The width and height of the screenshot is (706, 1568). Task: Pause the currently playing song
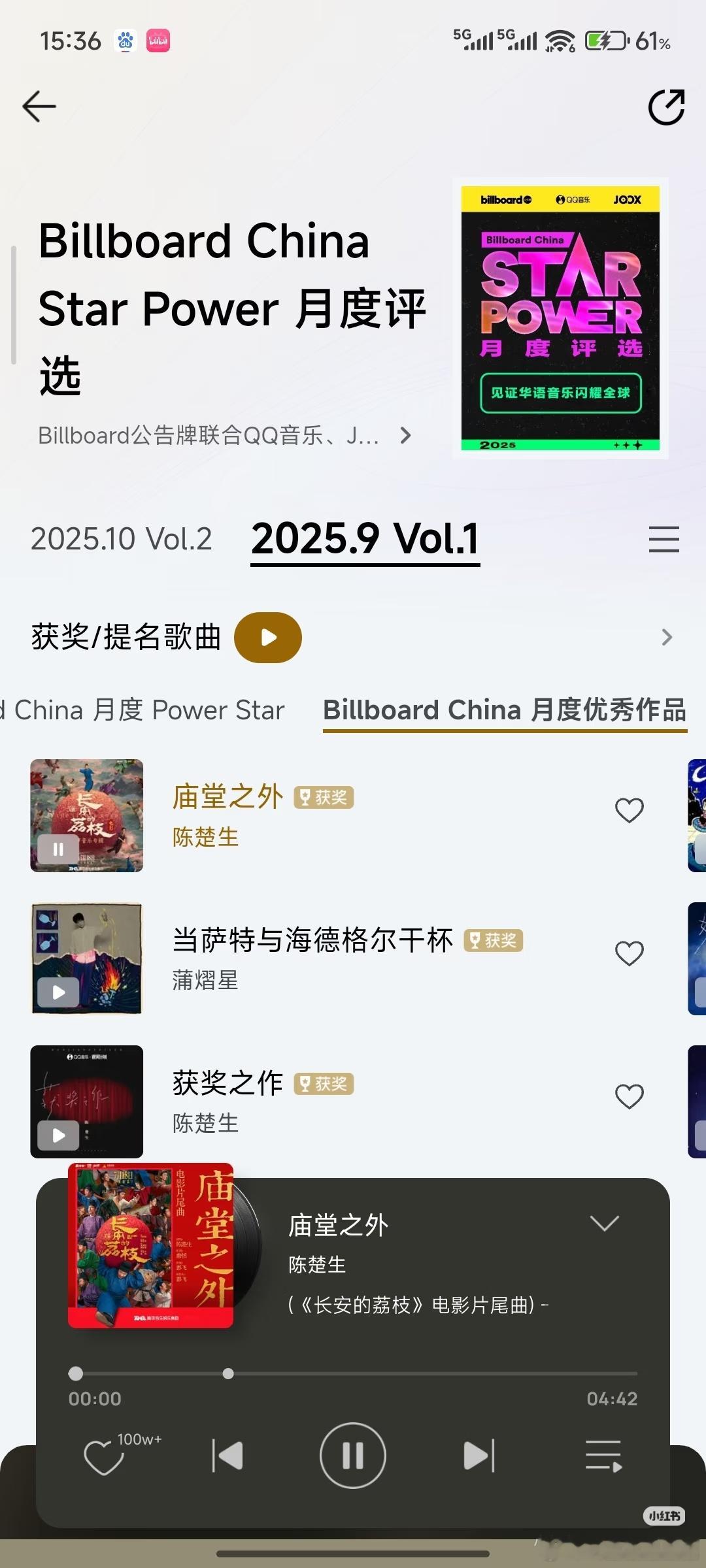(x=352, y=1456)
